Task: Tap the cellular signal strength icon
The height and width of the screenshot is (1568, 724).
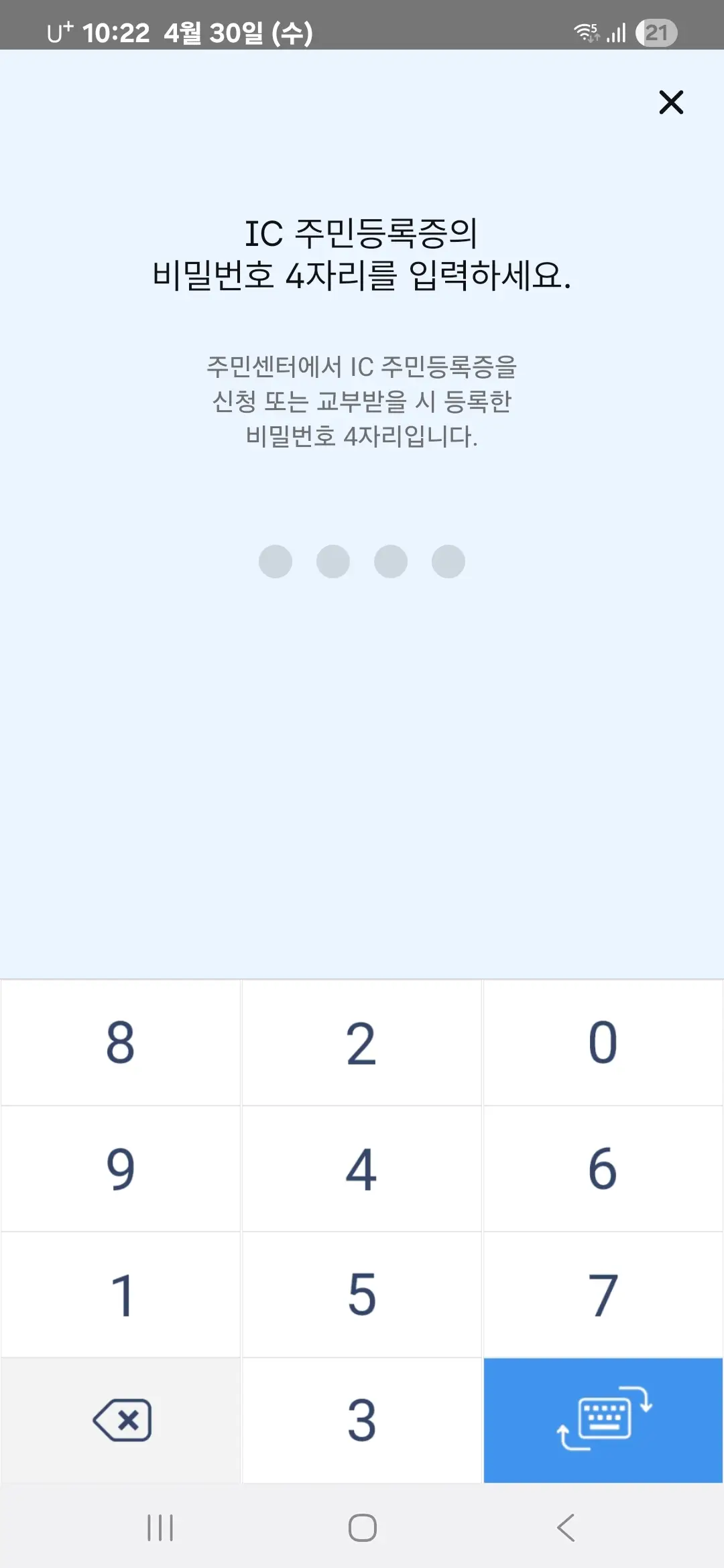Action: pos(614,32)
